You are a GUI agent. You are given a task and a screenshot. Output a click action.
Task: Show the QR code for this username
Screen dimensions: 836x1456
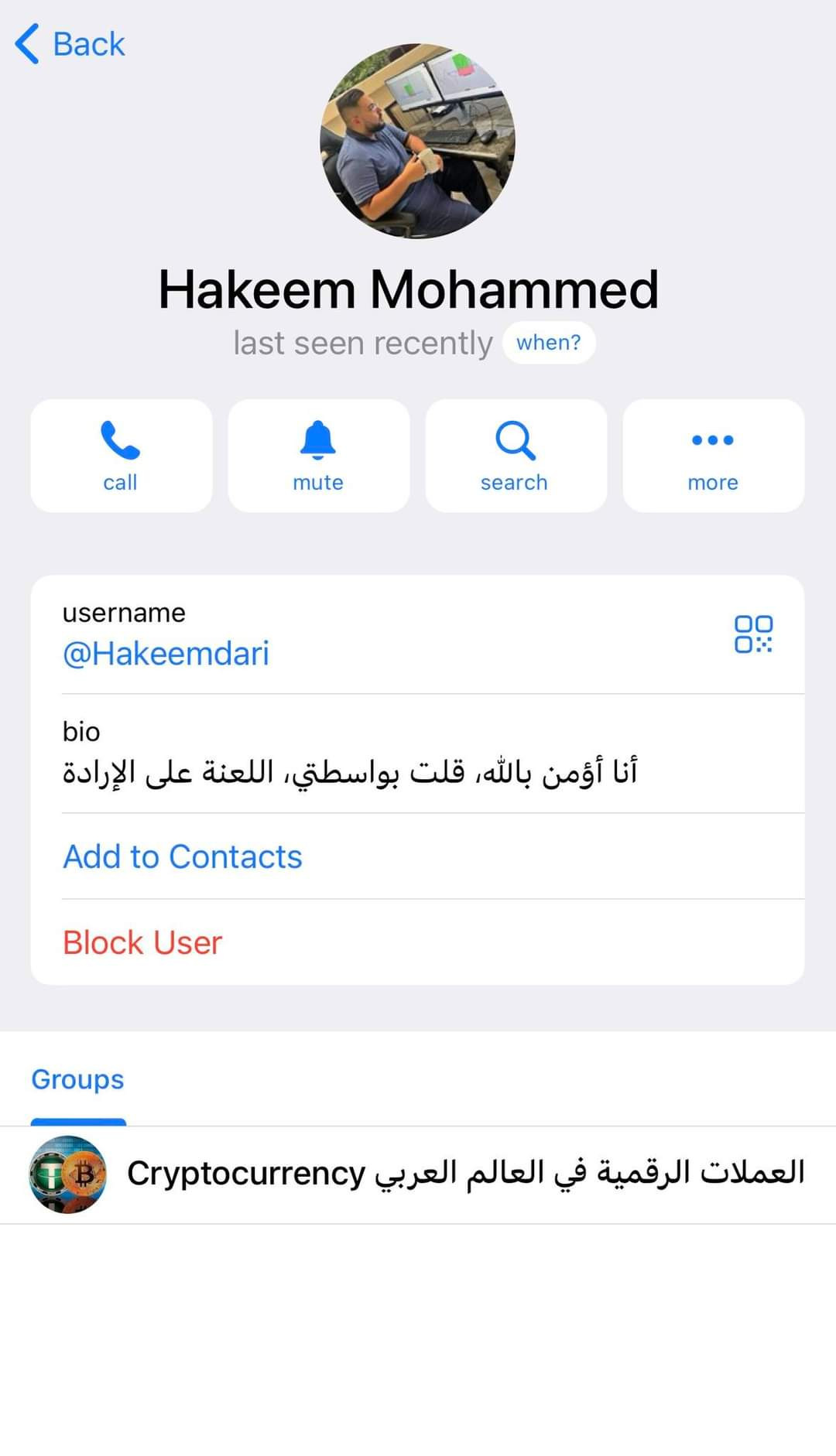coord(752,634)
